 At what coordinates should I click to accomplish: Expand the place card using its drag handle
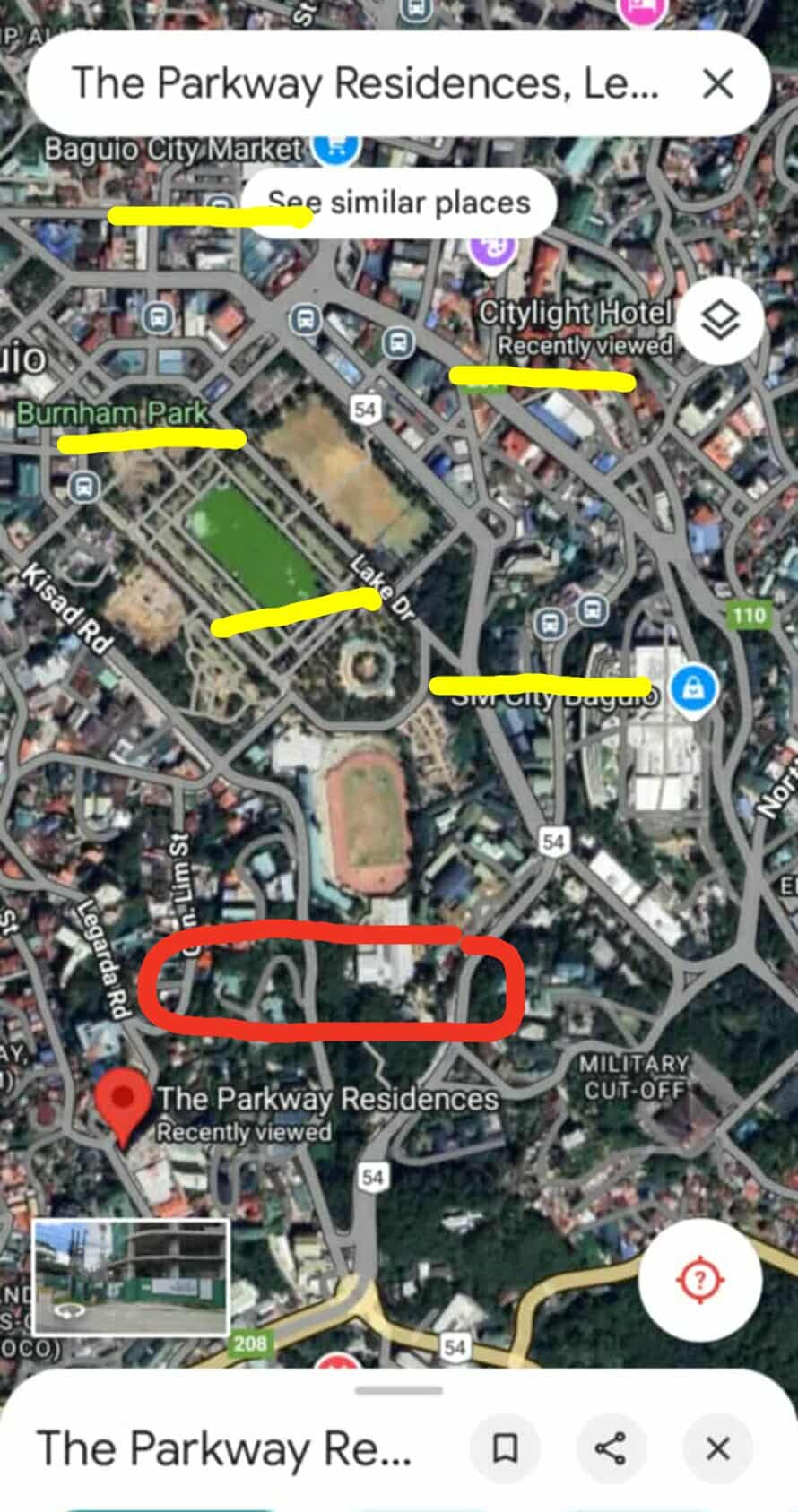pyautogui.click(x=399, y=1391)
